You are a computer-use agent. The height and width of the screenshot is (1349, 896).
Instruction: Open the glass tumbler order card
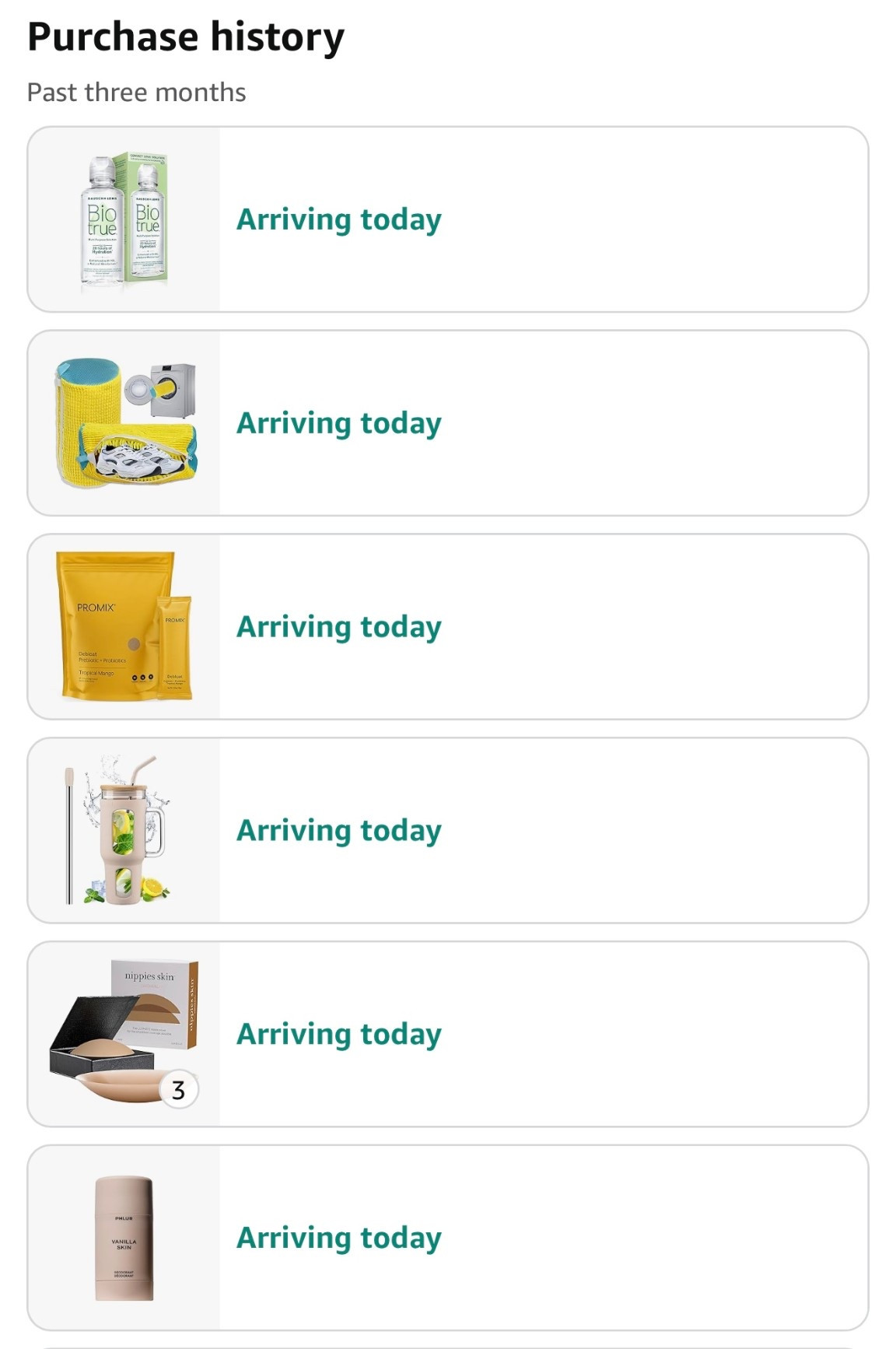pyautogui.click(x=447, y=829)
